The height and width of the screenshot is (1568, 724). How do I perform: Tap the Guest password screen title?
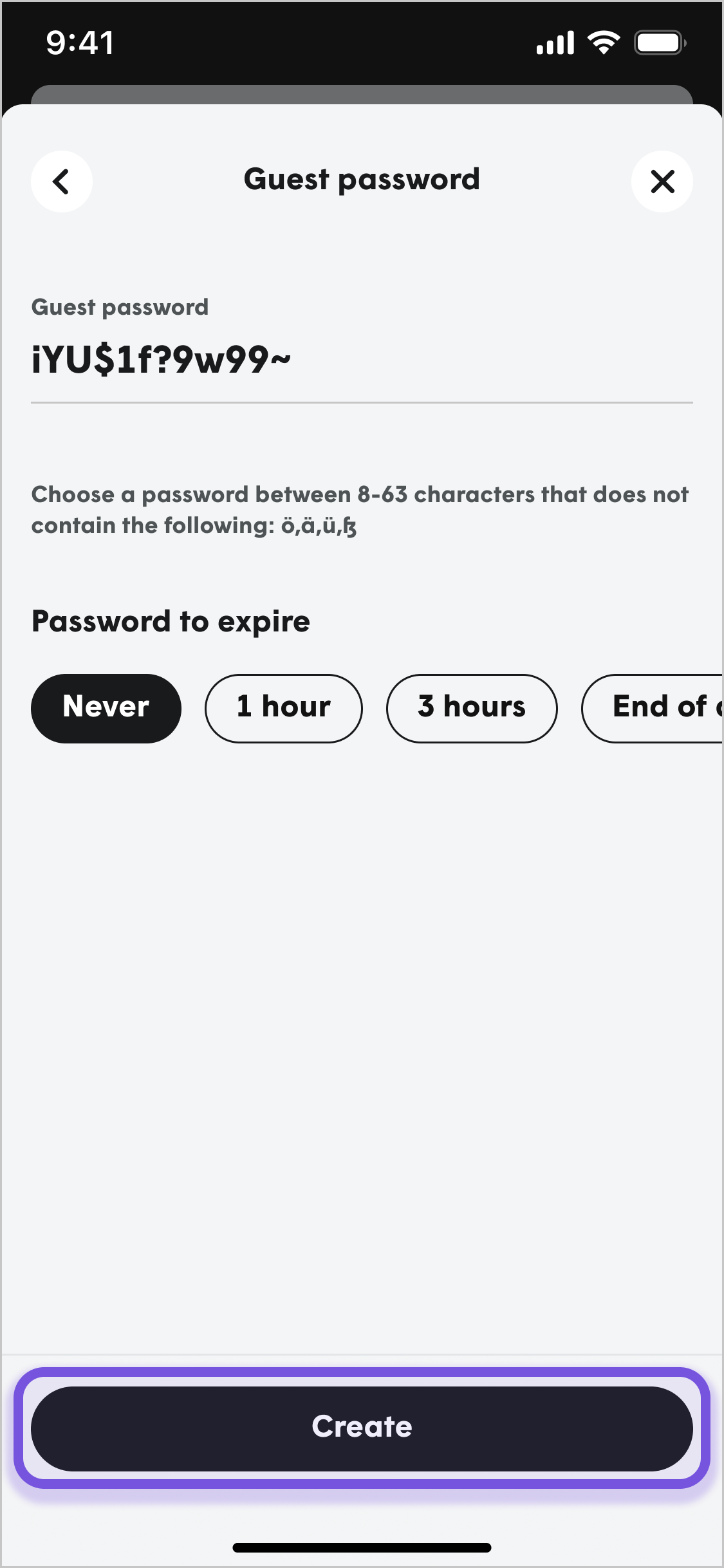click(x=362, y=180)
